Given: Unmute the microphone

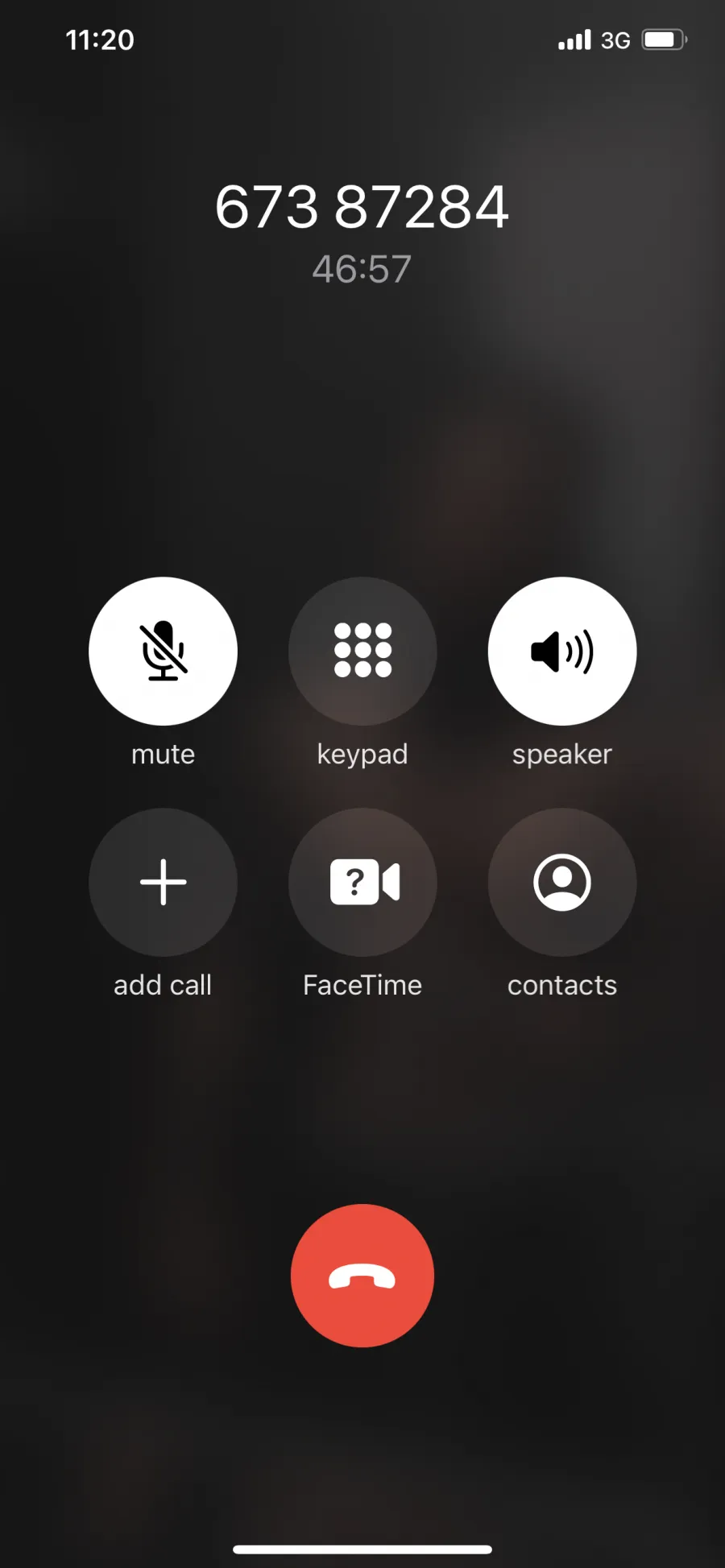Looking at the screenshot, I should tap(163, 651).
